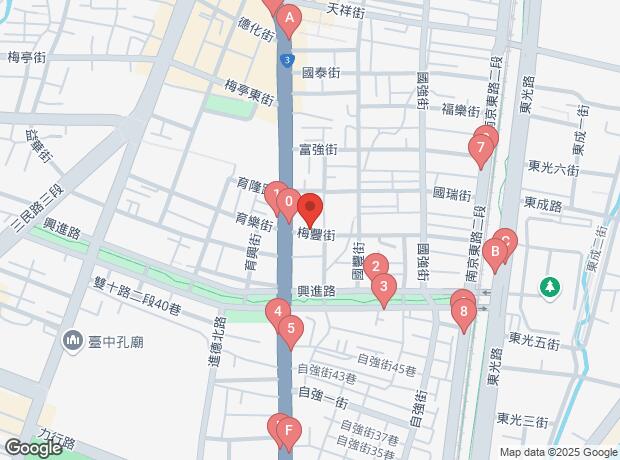The image size is (620, 460).
Task: Tap map marker 7 near 福榮街
Action: pos(481,152)
